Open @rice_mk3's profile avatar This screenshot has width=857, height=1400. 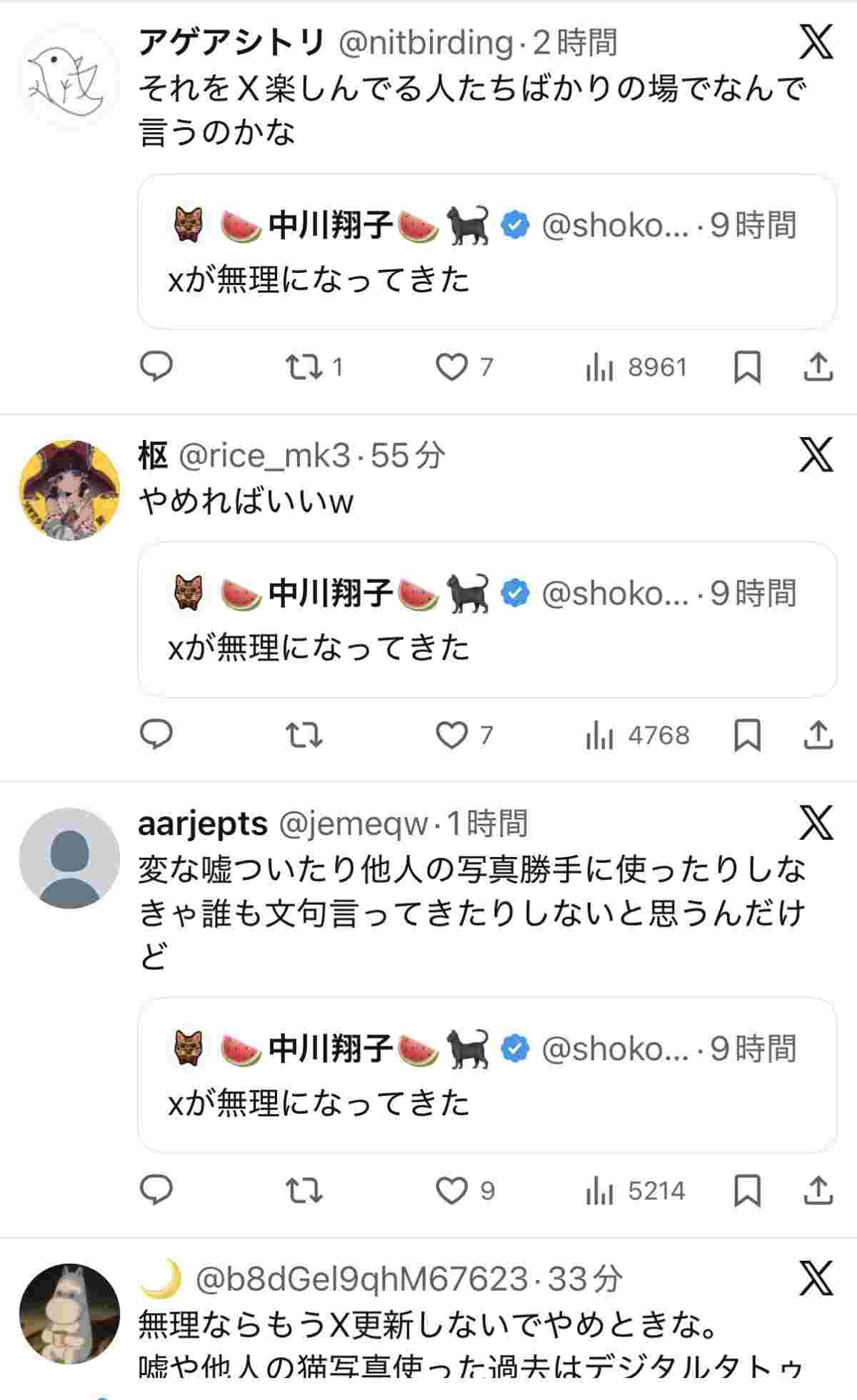(69, 490)
